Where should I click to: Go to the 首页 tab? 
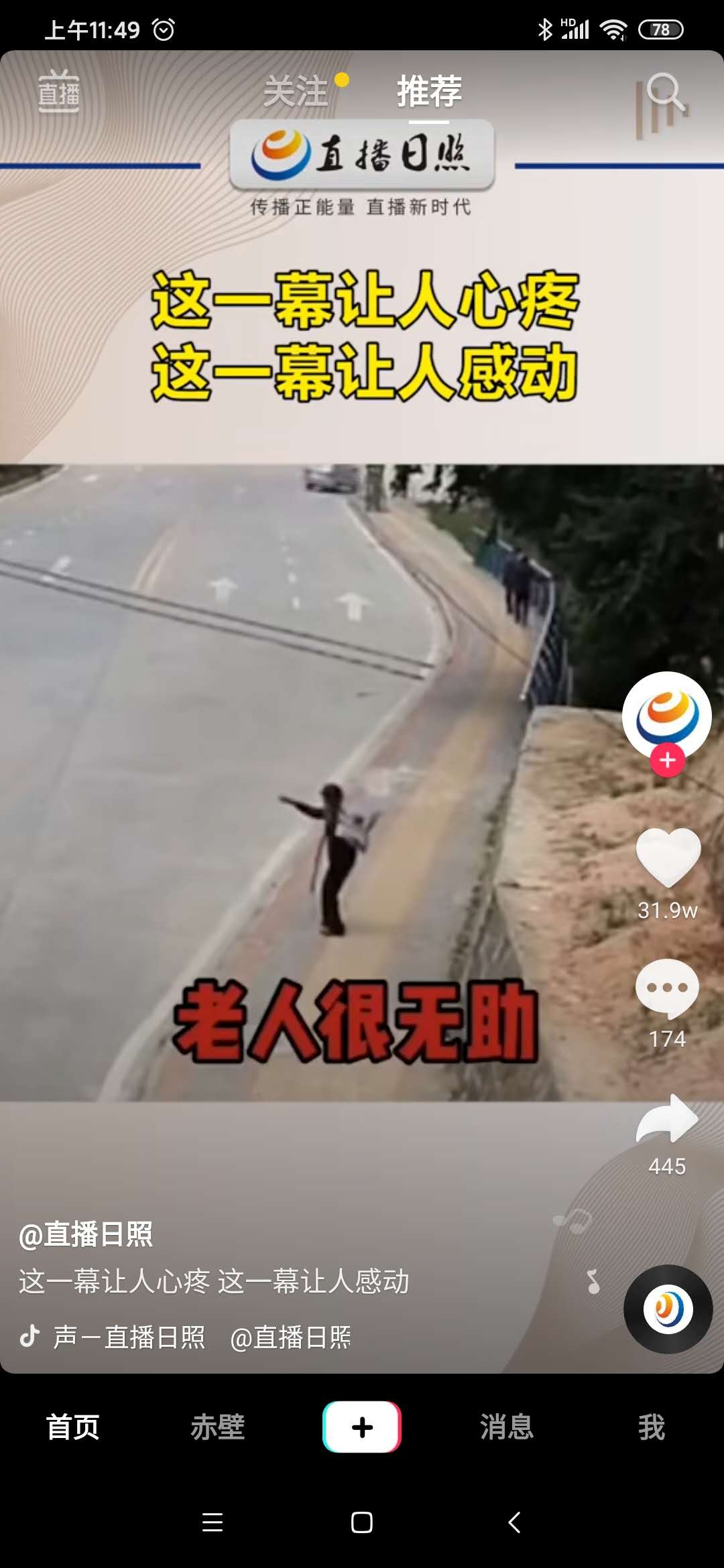[72, 1427]
